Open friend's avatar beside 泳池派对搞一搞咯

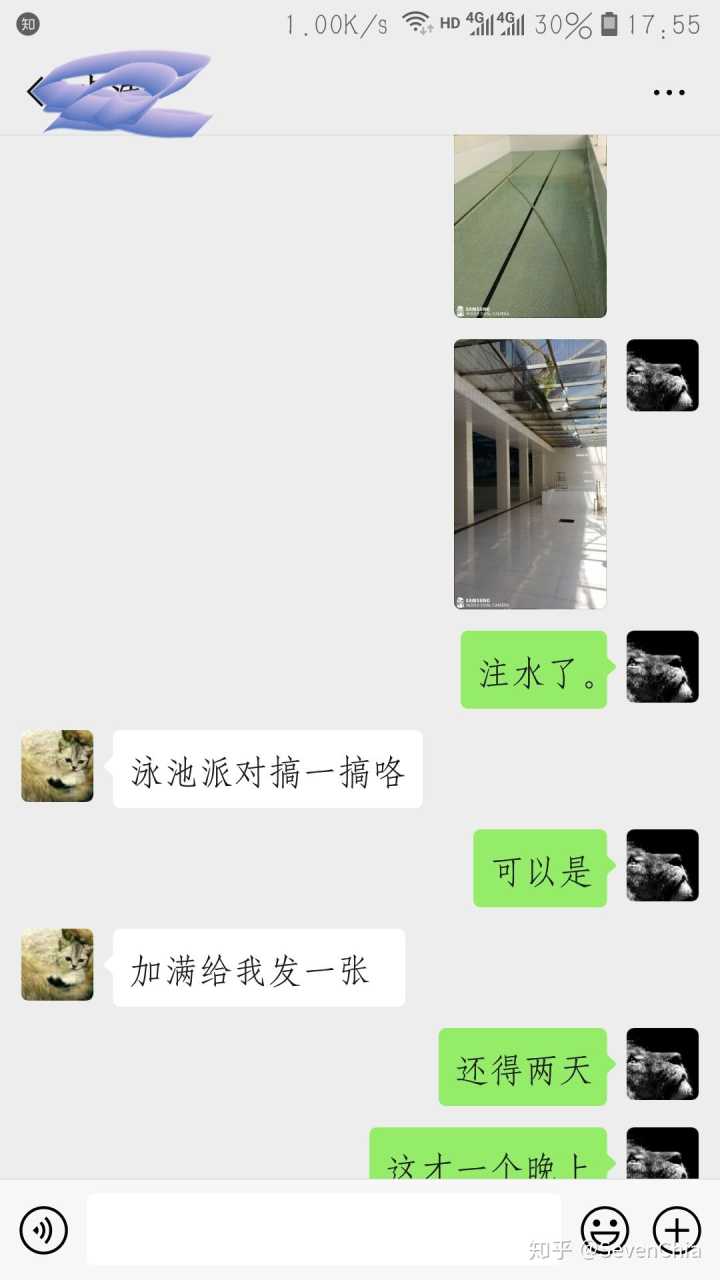point(57,766)
